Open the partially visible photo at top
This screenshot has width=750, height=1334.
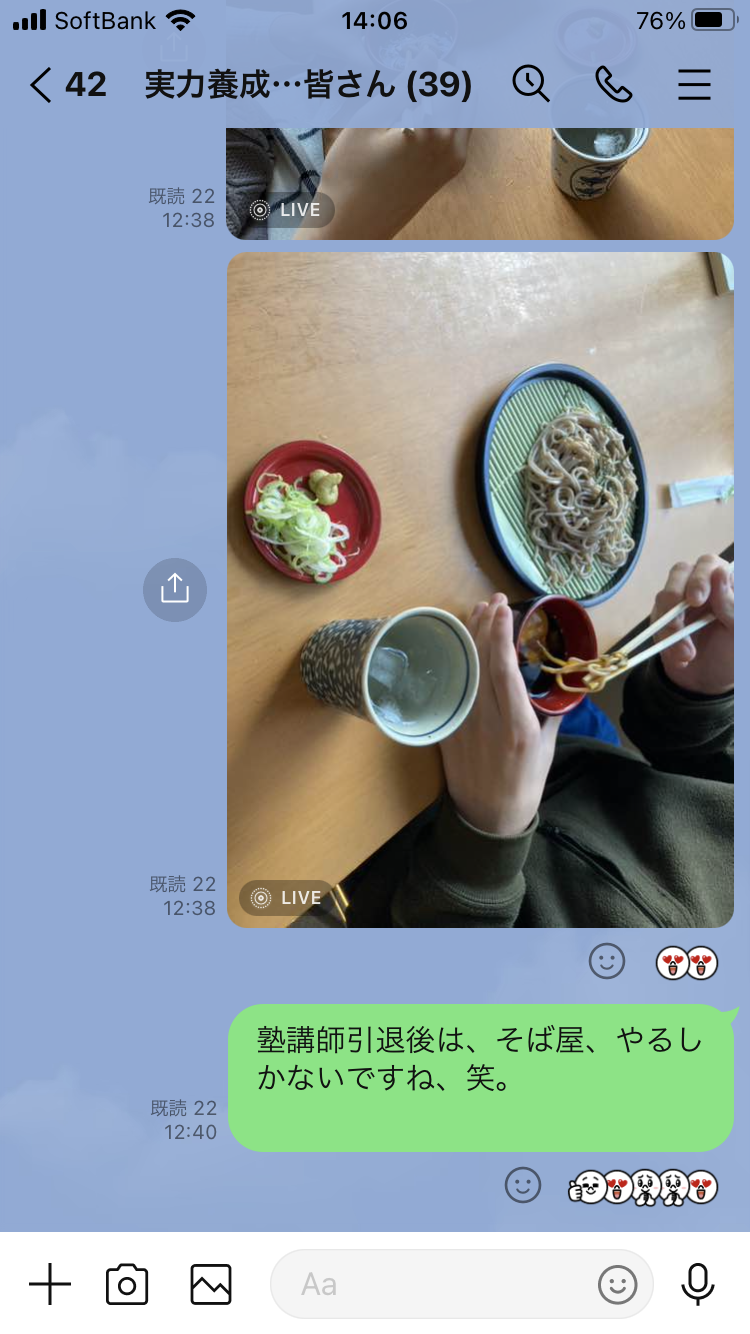pyautogui.click(x=480, y=180)
